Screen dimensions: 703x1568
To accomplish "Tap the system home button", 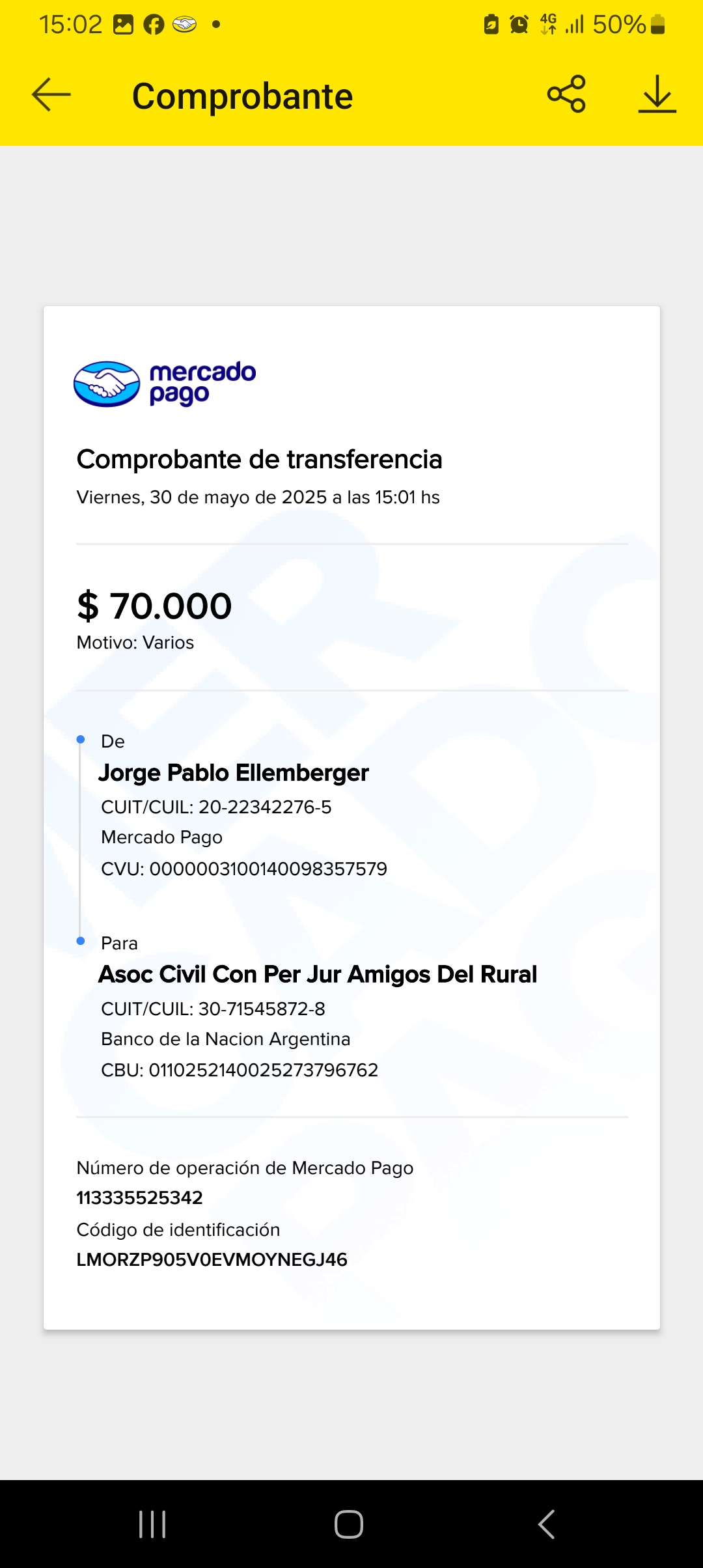I will 349,1524.
